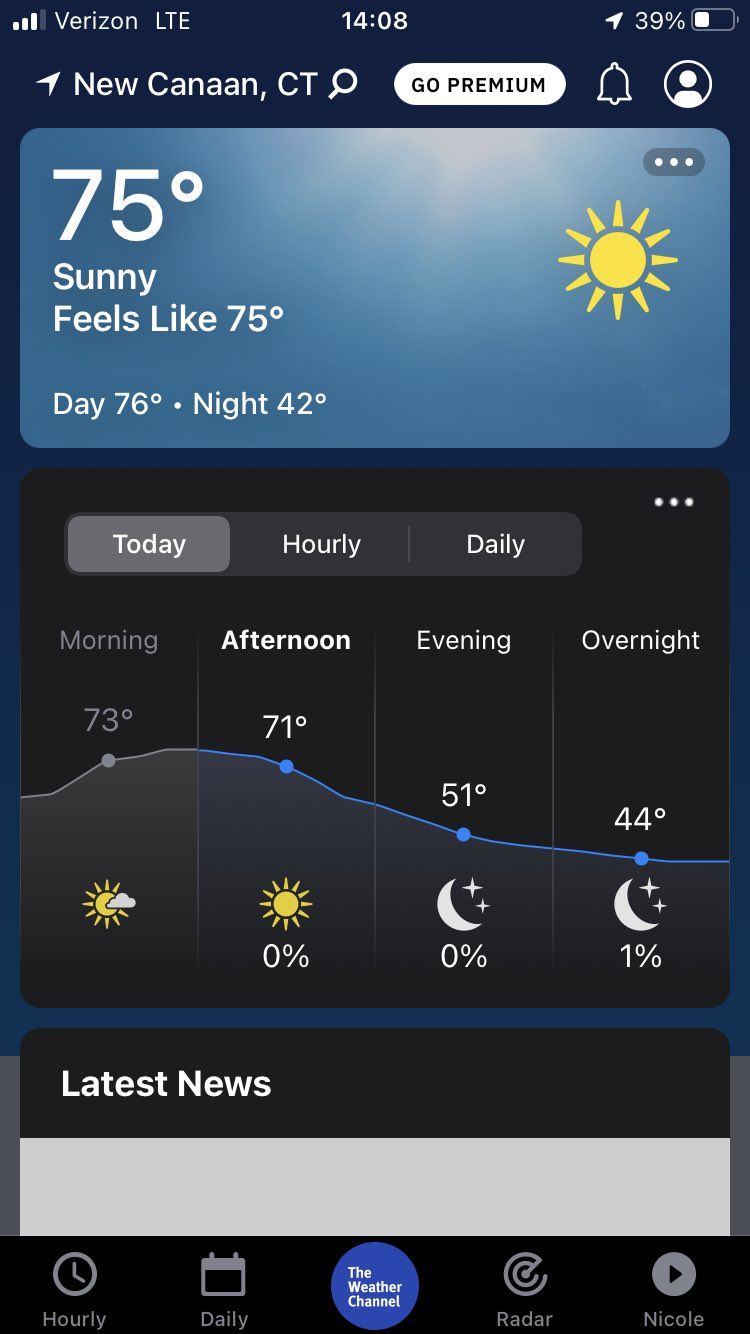The width and height of the screenshot is (750, 1334).
Task: Tap New Canaan, CT location name
Action: coord(195,85)
